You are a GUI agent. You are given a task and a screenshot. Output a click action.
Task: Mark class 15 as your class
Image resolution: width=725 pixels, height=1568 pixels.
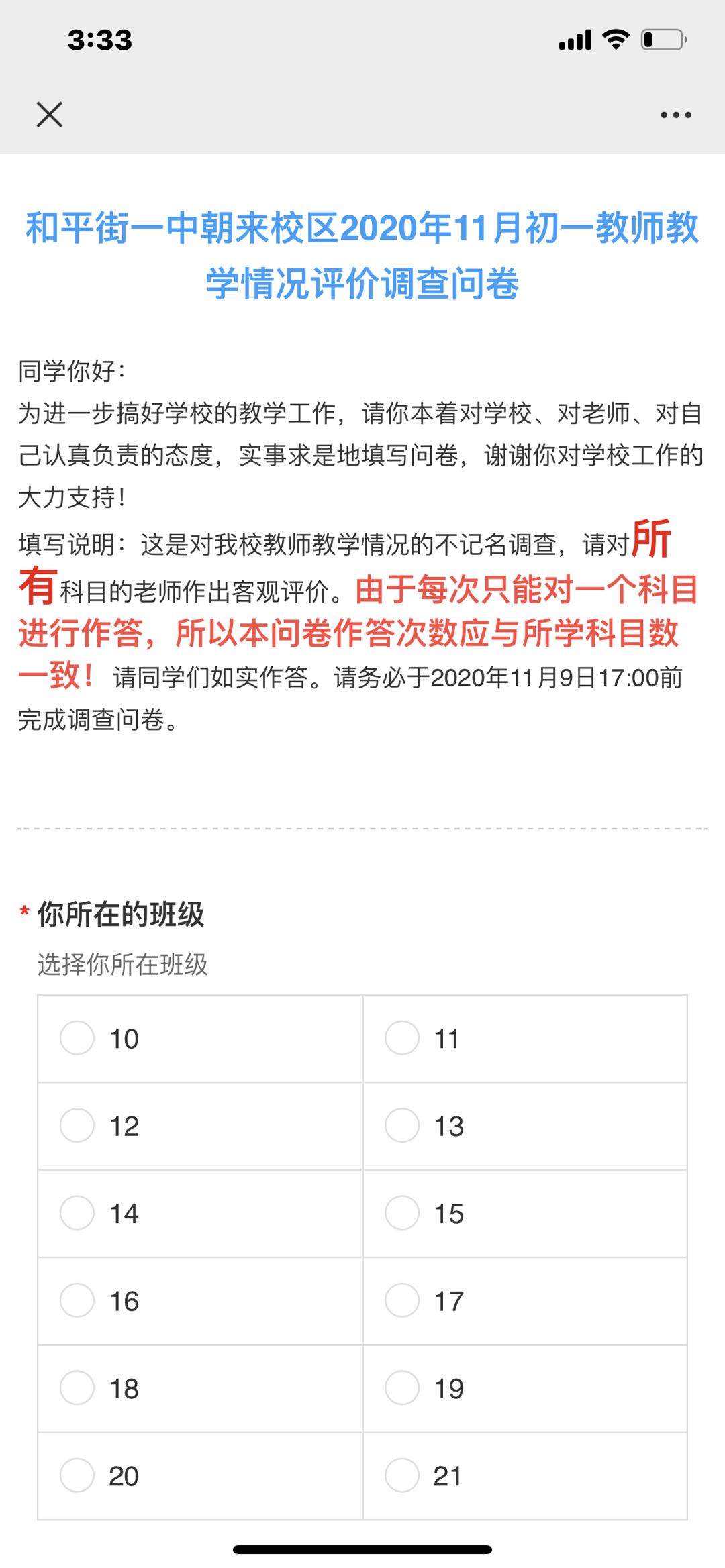click(402, 1213)
